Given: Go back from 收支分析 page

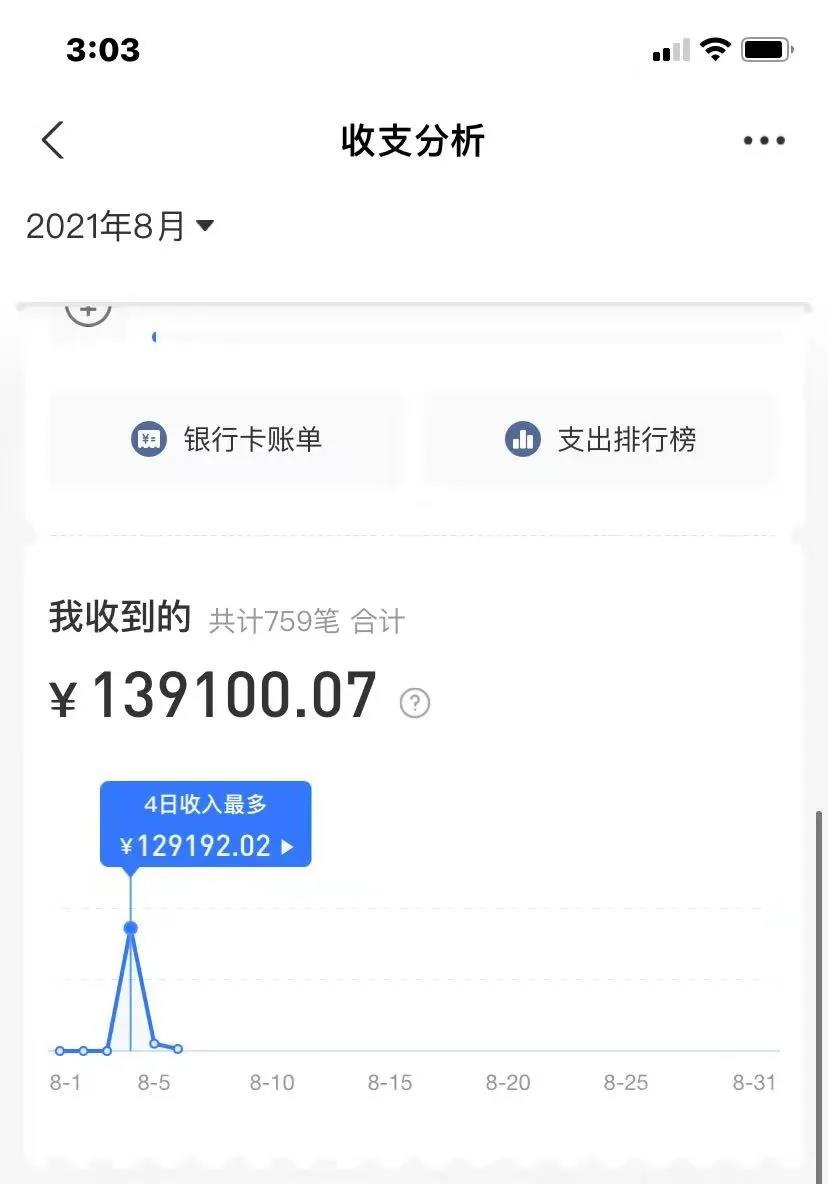Looking at the screenshot, I should coord(53,140).
